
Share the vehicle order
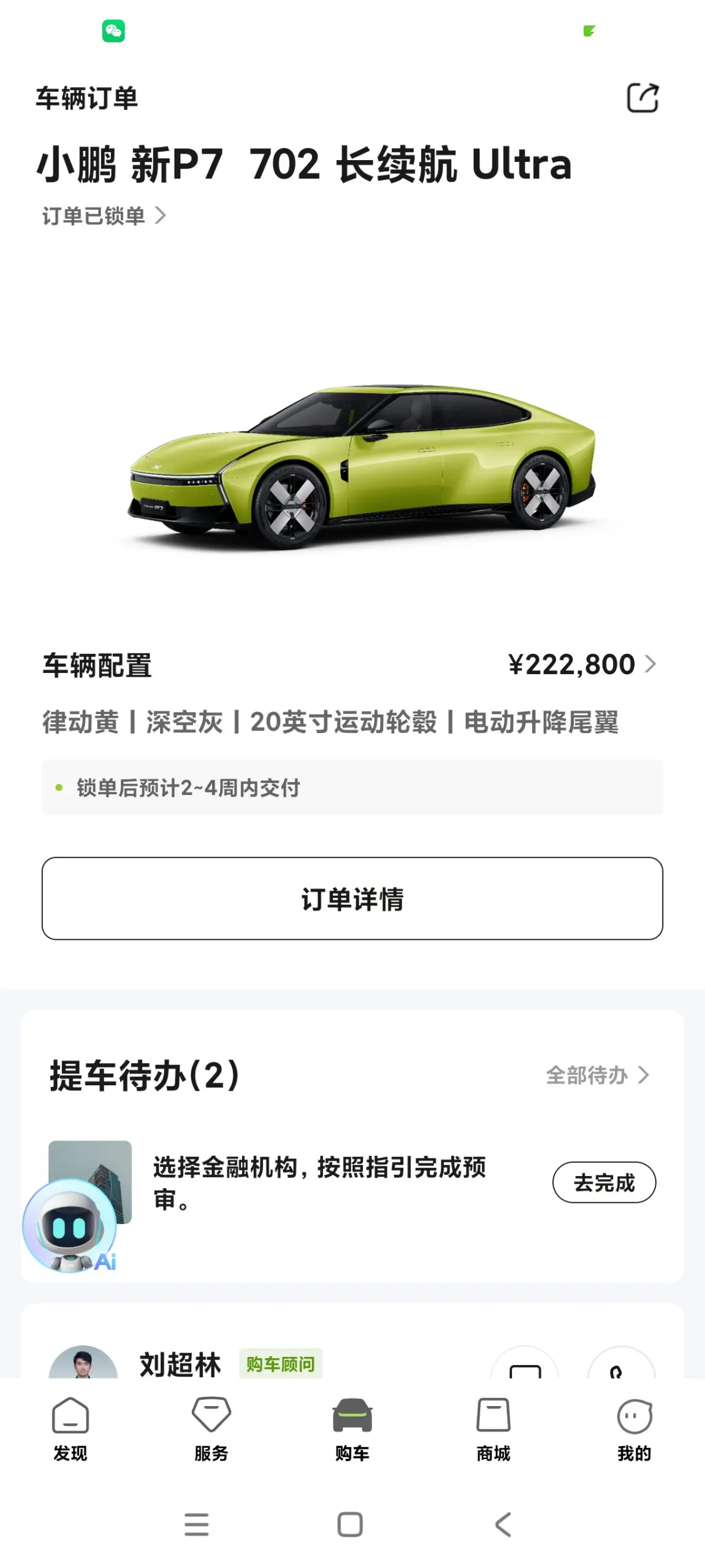(x=642, y=98)
